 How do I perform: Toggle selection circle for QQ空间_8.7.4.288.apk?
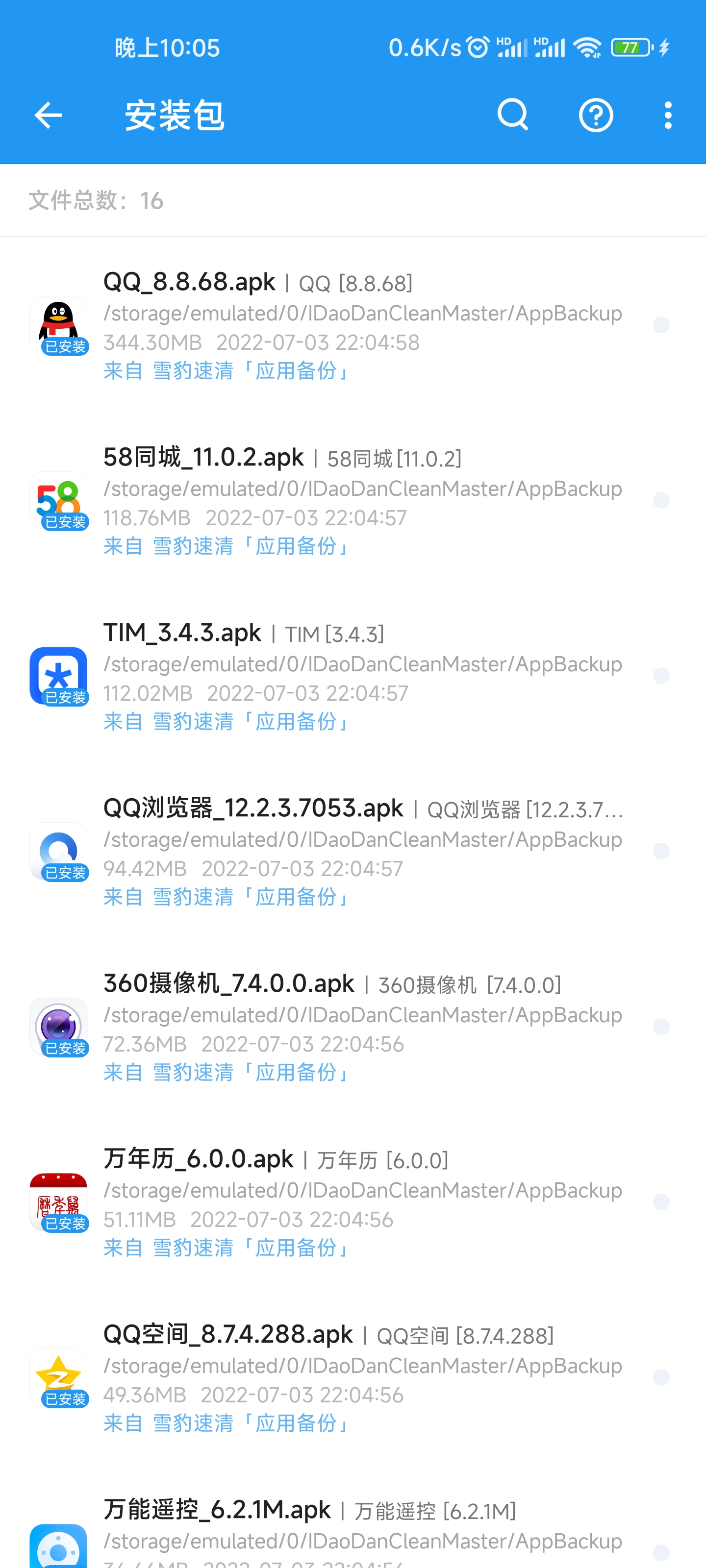[660, 1378]
